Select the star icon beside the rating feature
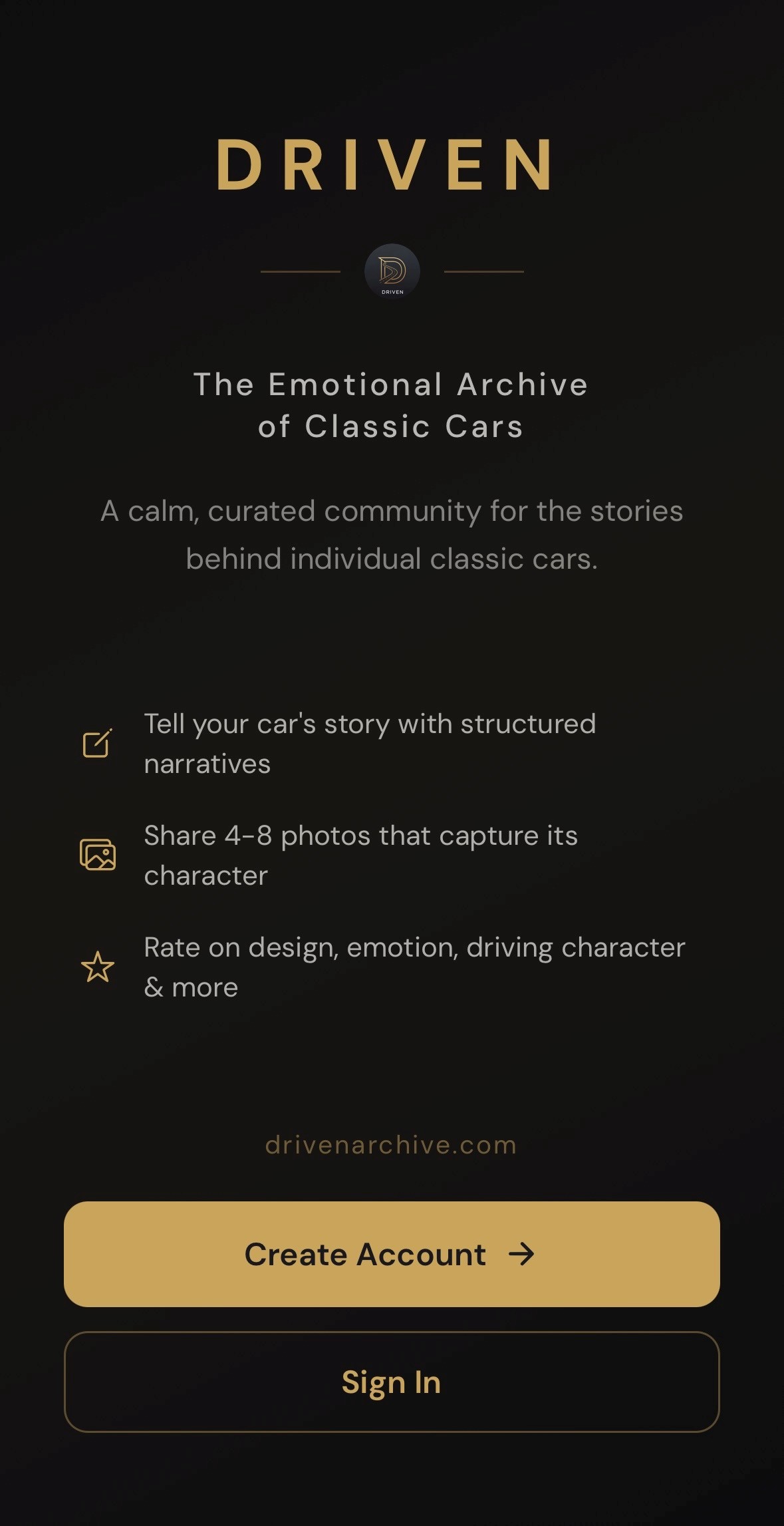 (97, 966)
